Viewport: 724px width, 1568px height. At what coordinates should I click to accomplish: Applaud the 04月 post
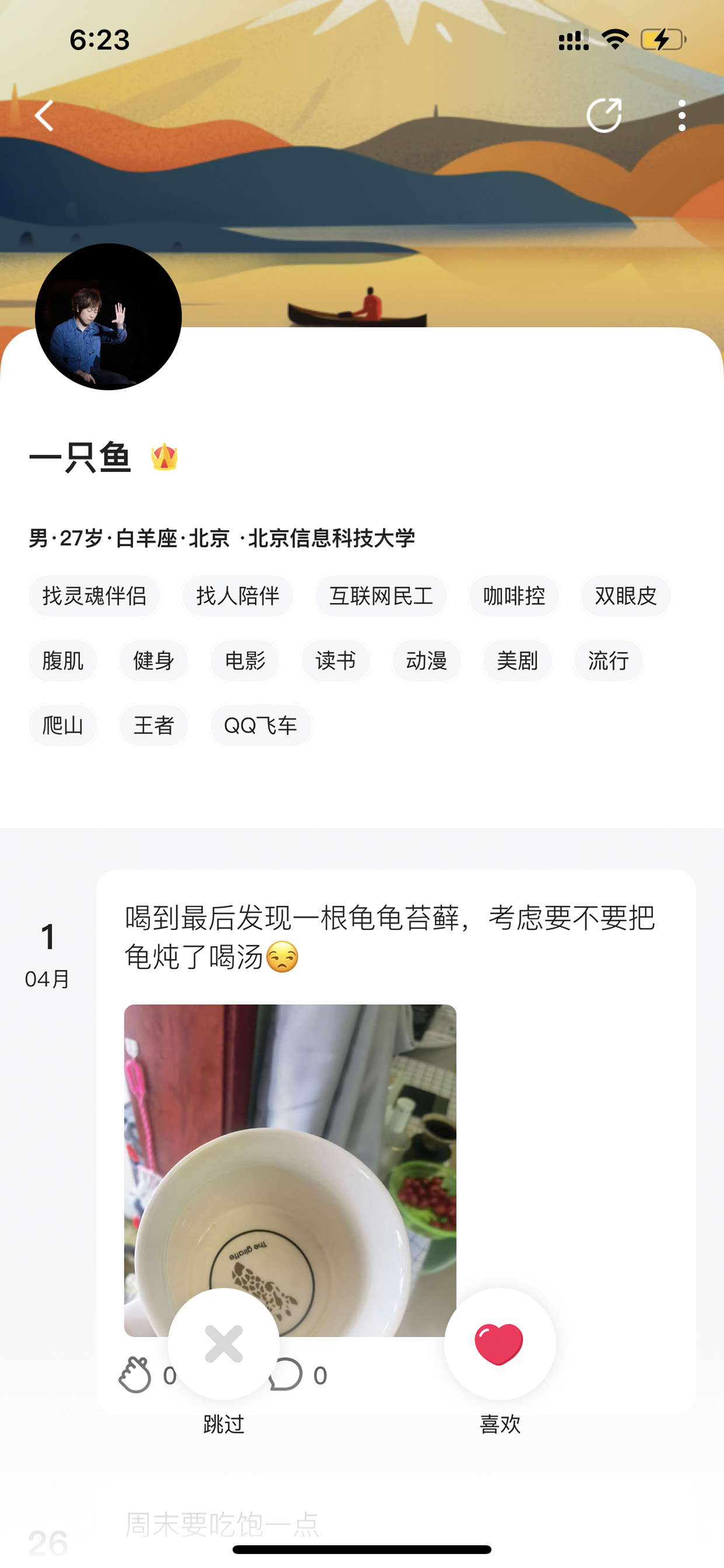(135, 1375)
